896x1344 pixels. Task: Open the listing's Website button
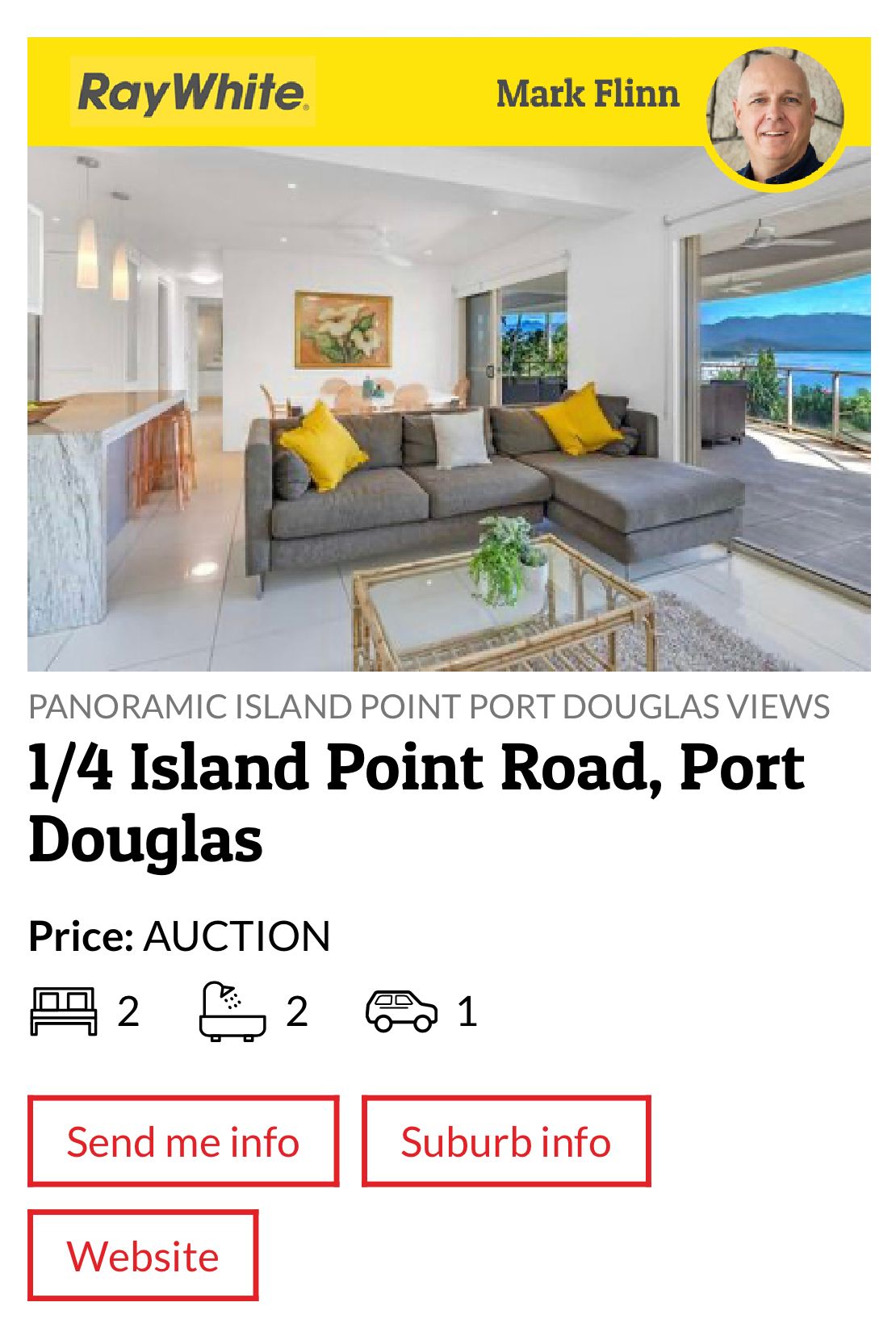(x=143, y=1255)
